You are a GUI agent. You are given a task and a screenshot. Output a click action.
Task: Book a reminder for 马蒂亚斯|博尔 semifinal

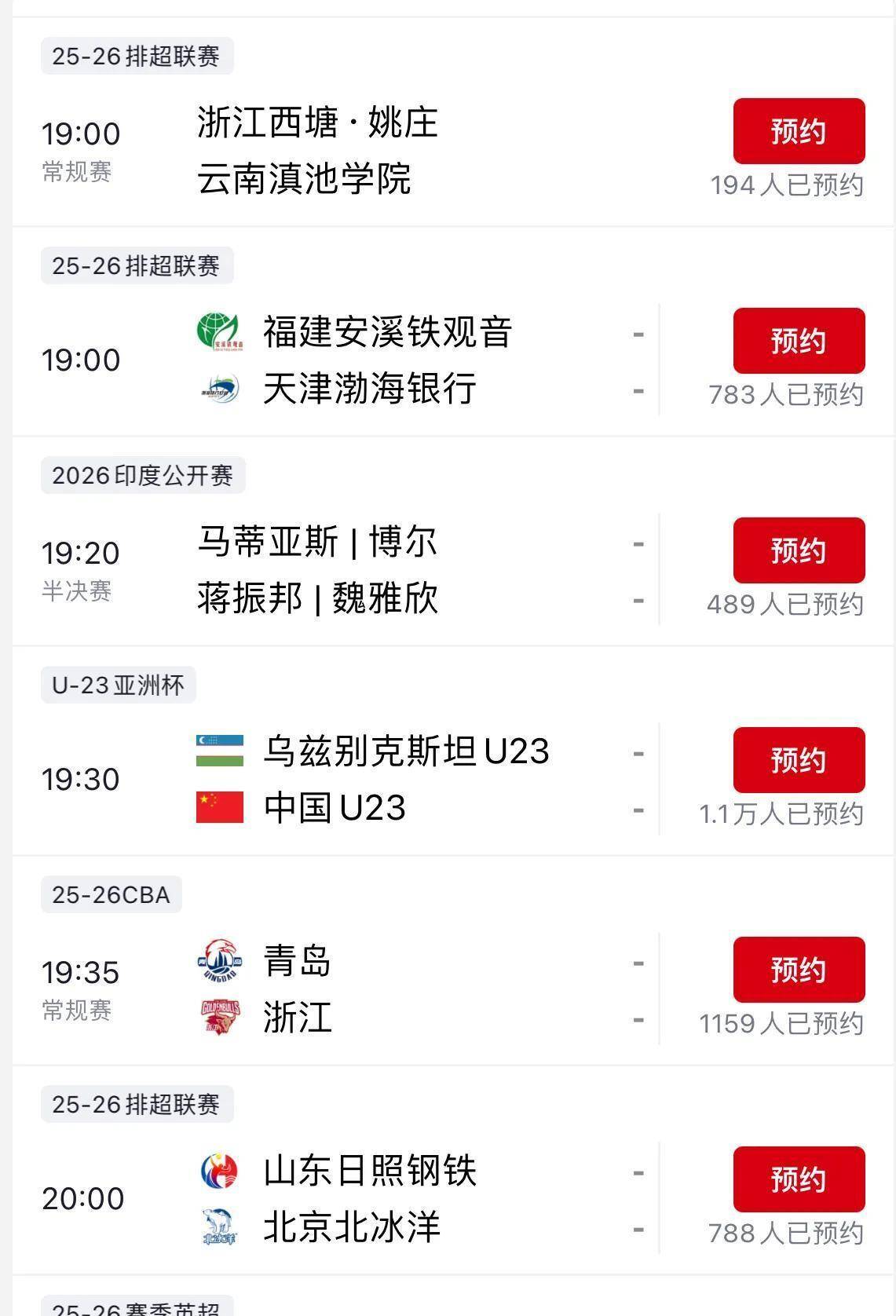point(799,550)
